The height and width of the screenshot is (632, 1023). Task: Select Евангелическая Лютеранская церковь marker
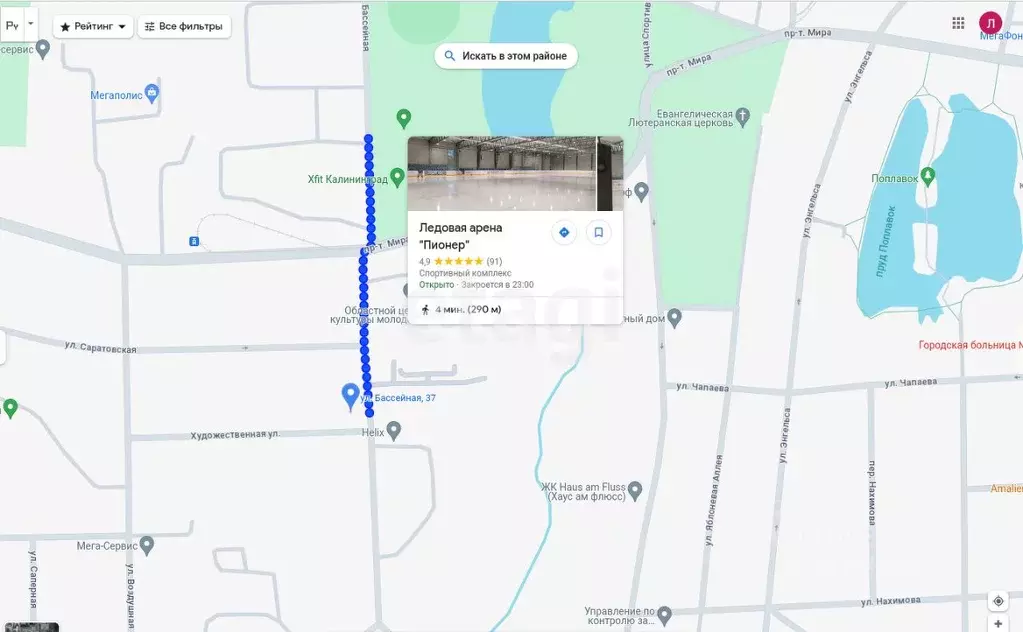(x=742, y=119)
